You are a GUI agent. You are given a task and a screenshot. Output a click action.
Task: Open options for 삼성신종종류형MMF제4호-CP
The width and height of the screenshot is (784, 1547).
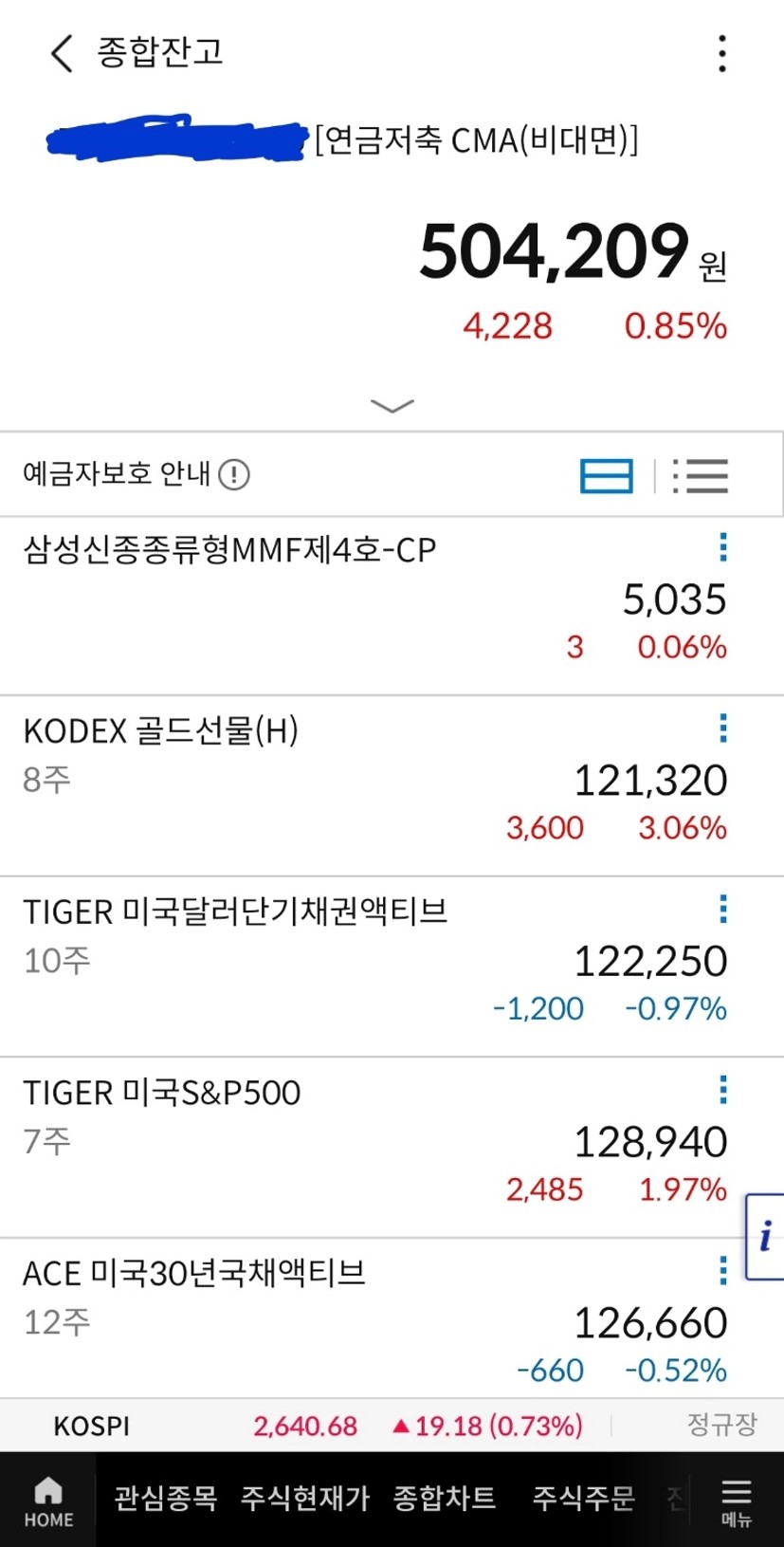point(723,547)
